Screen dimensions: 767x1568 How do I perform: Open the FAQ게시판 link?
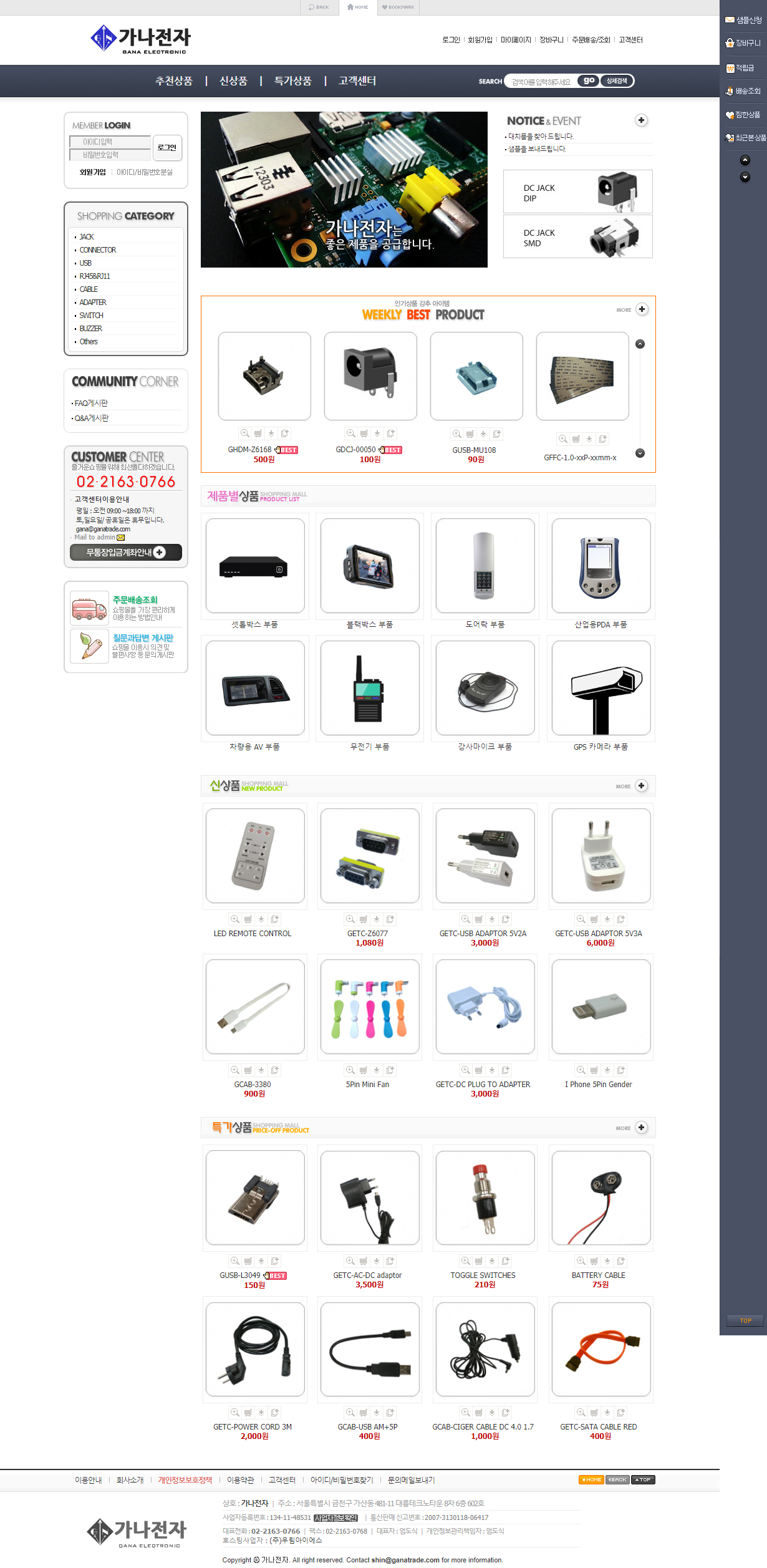[x=91, y=404]
